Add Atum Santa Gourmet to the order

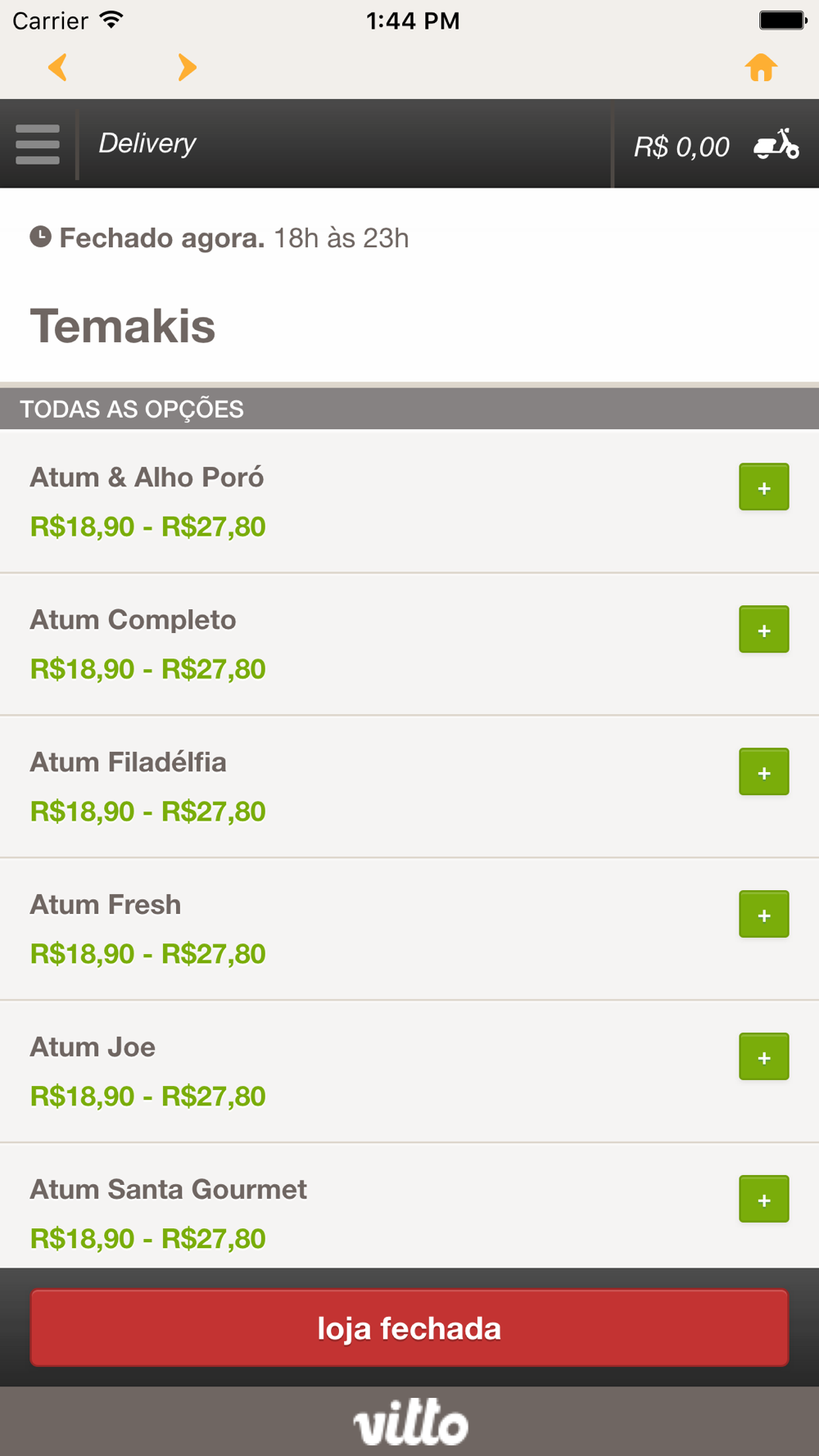click(x=764, y=1200)
